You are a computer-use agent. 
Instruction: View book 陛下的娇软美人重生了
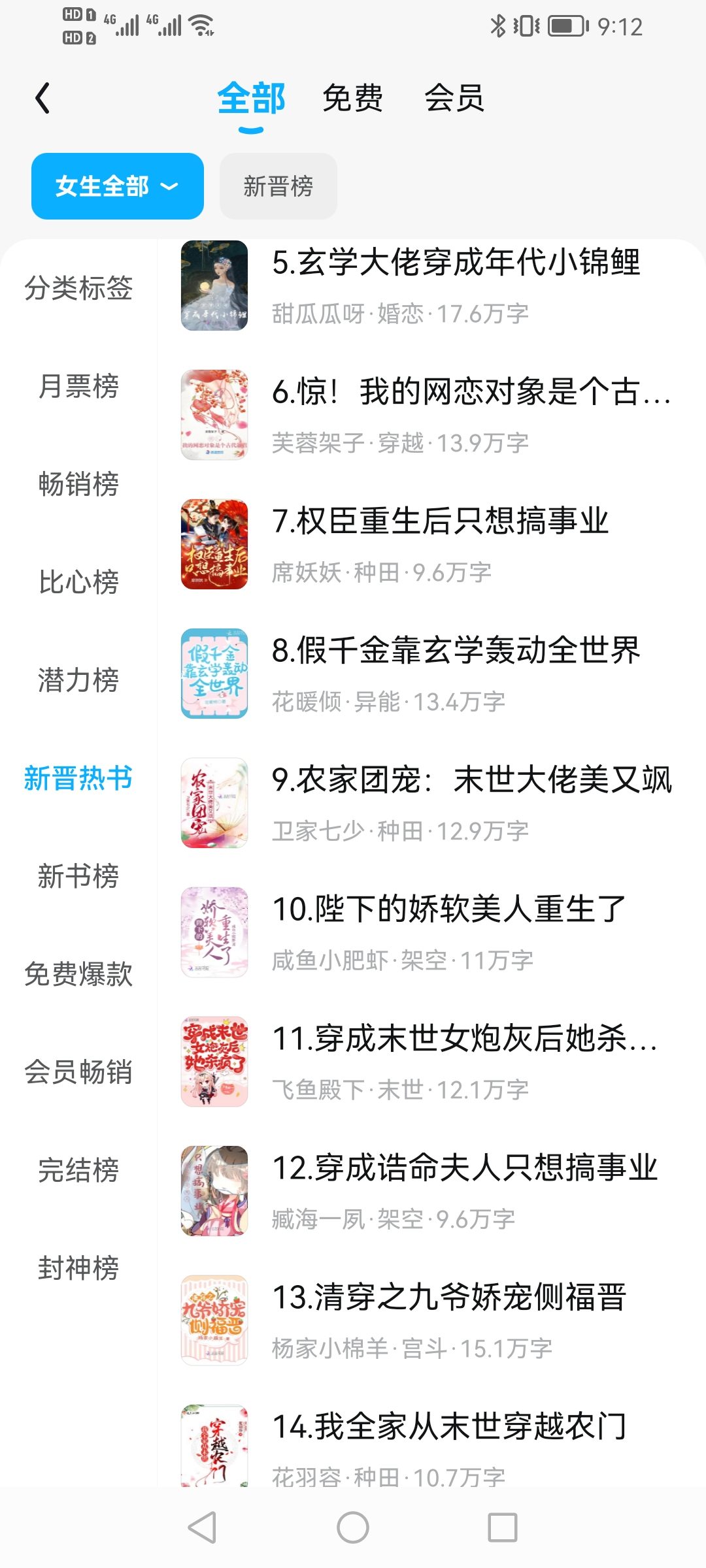coord(449,909)
